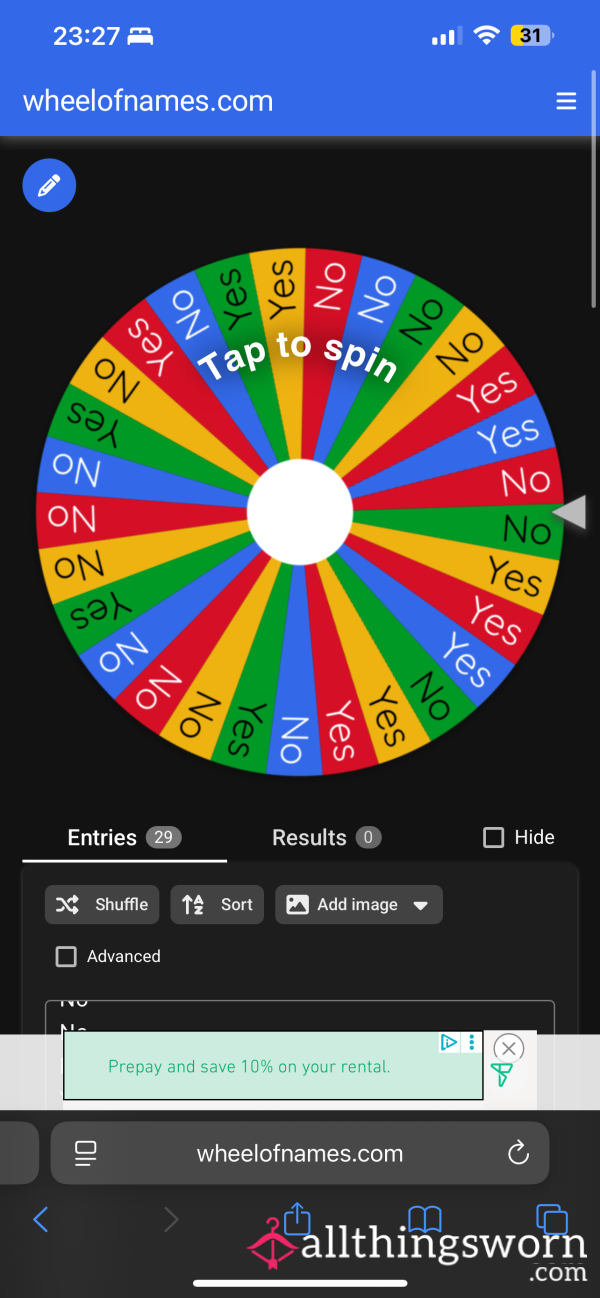The image size is (600, 1298).
Task: Sort the entries alphabetically
Action: 217,904
